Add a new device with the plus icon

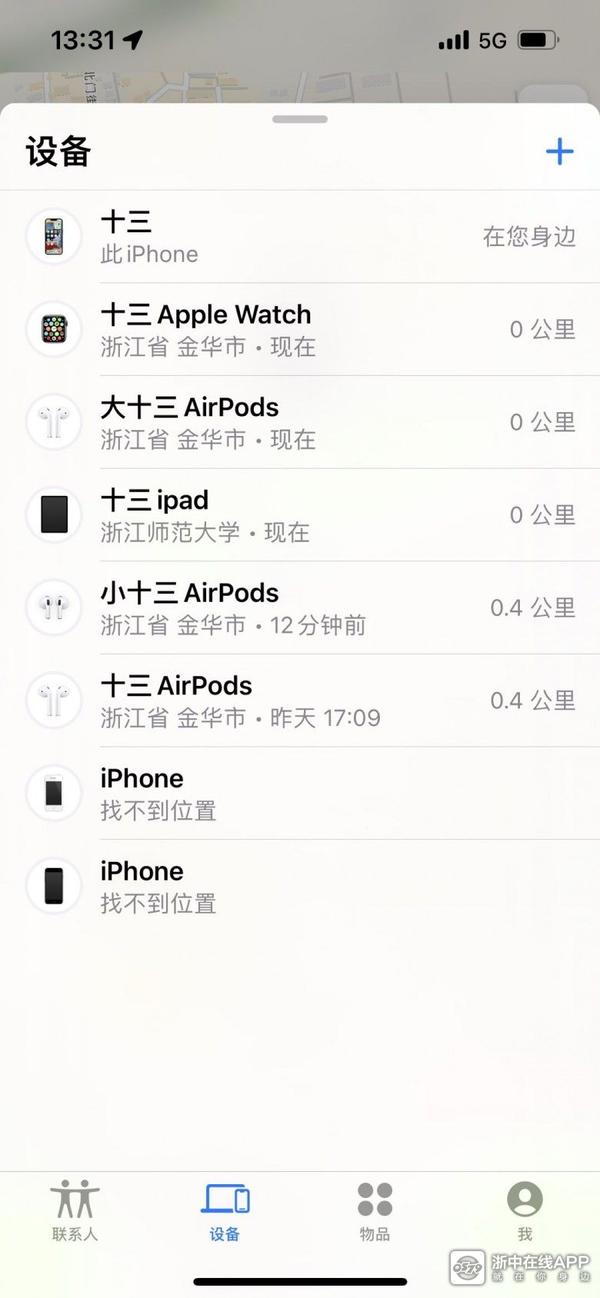pyautogui.click(x=559, y=152)
